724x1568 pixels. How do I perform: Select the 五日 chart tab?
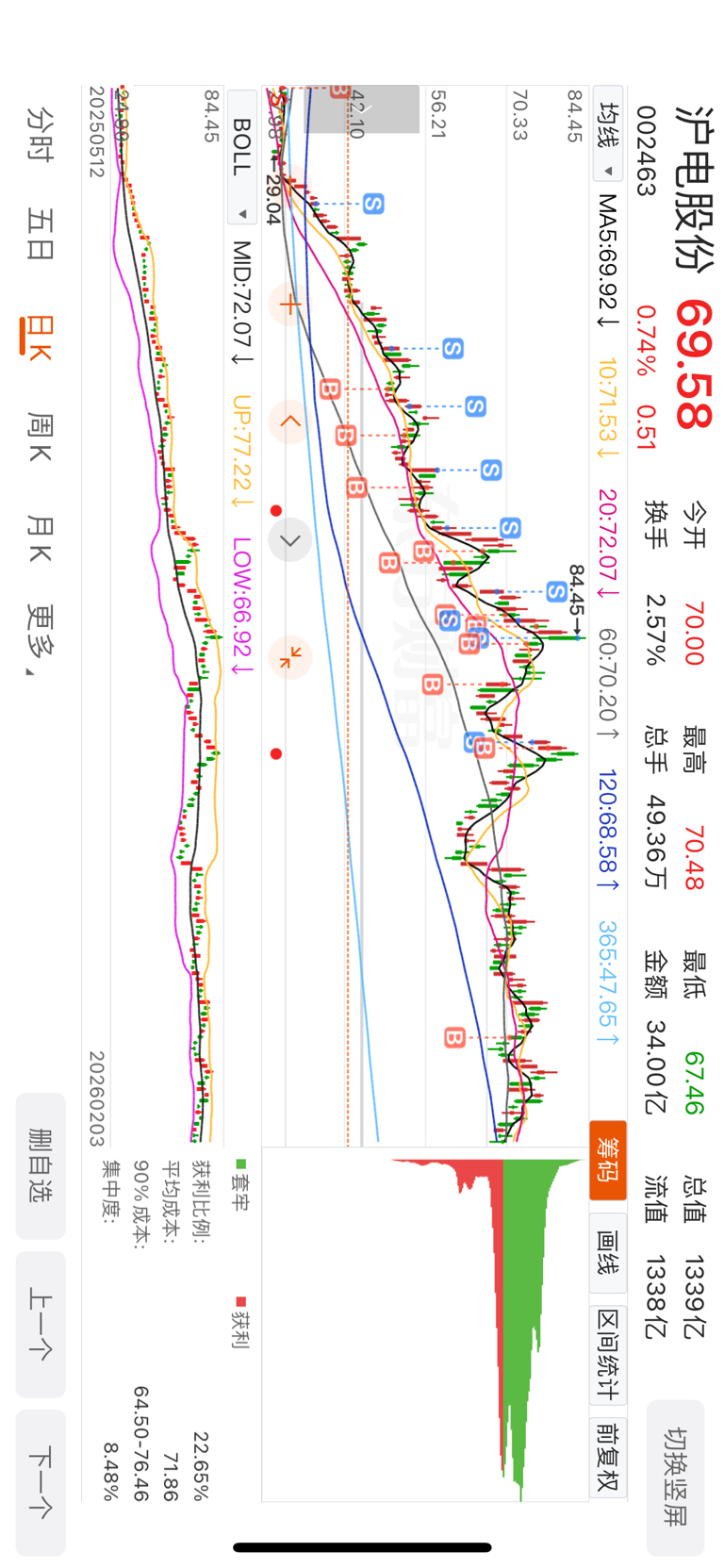(x=40, y=234)
